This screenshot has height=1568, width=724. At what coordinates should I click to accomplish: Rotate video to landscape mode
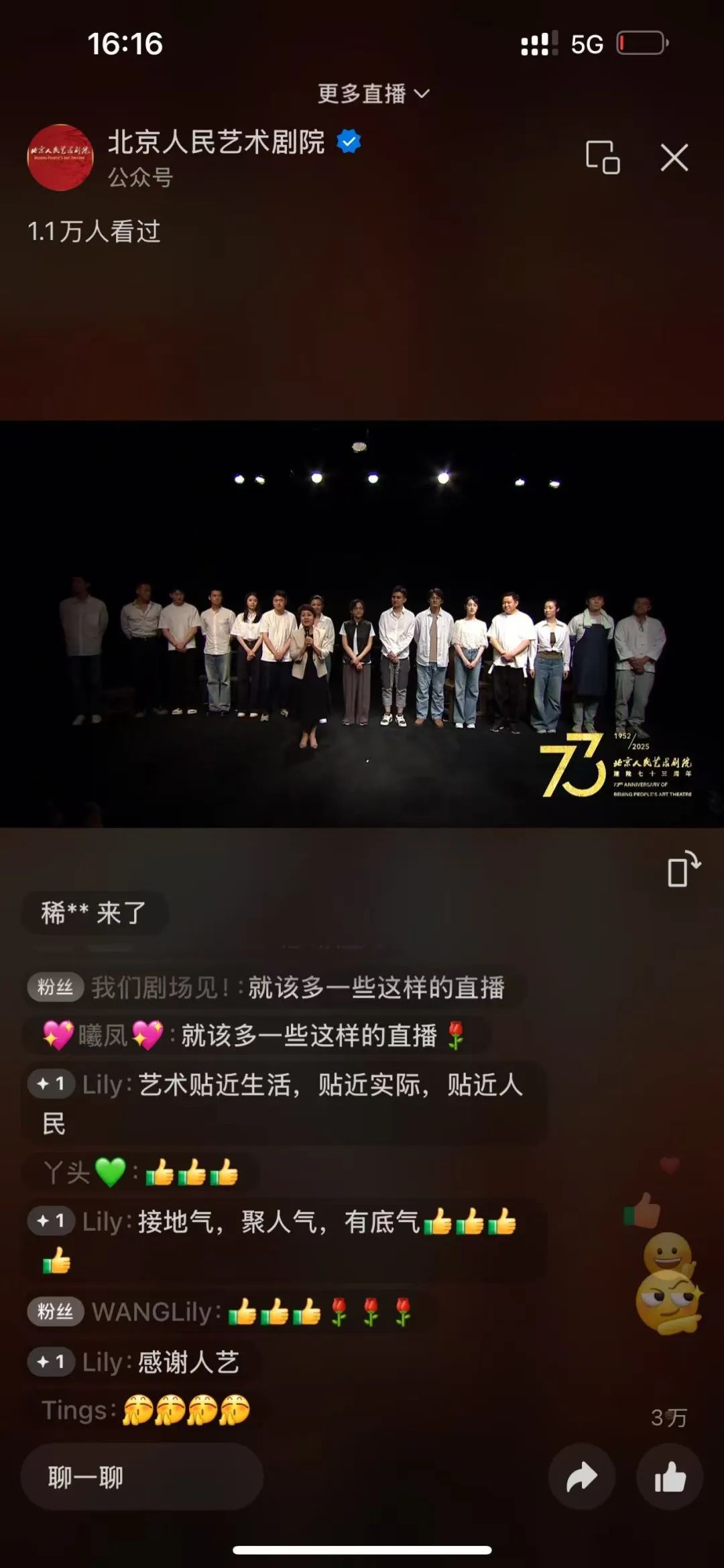coord(682,870)
